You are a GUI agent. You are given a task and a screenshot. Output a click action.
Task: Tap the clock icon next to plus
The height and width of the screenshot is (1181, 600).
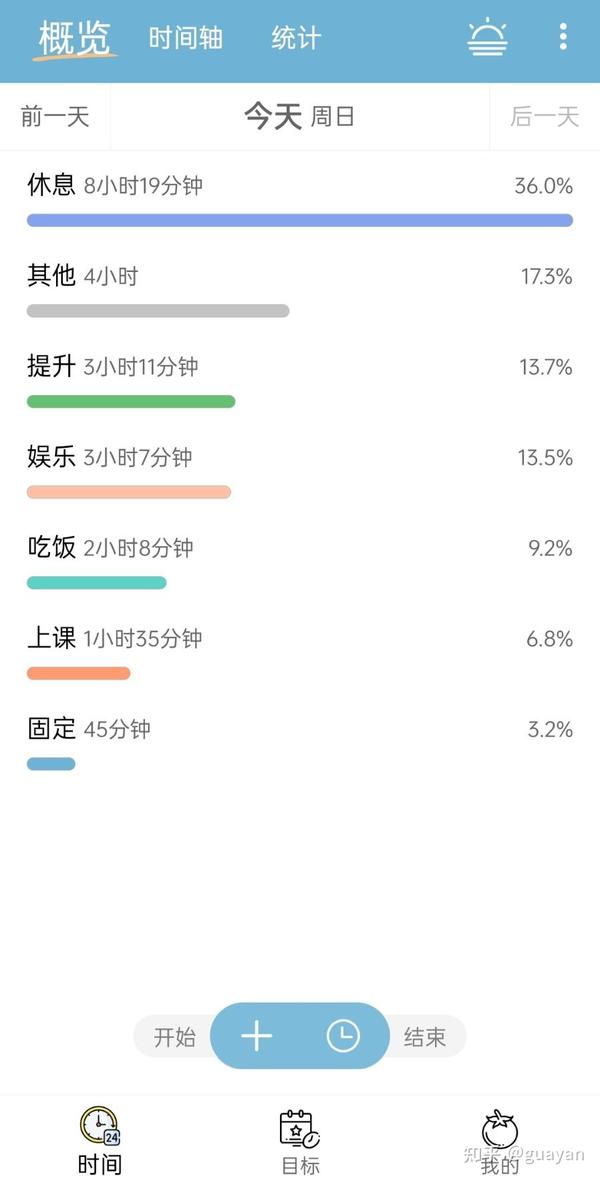click(343, 1037)
